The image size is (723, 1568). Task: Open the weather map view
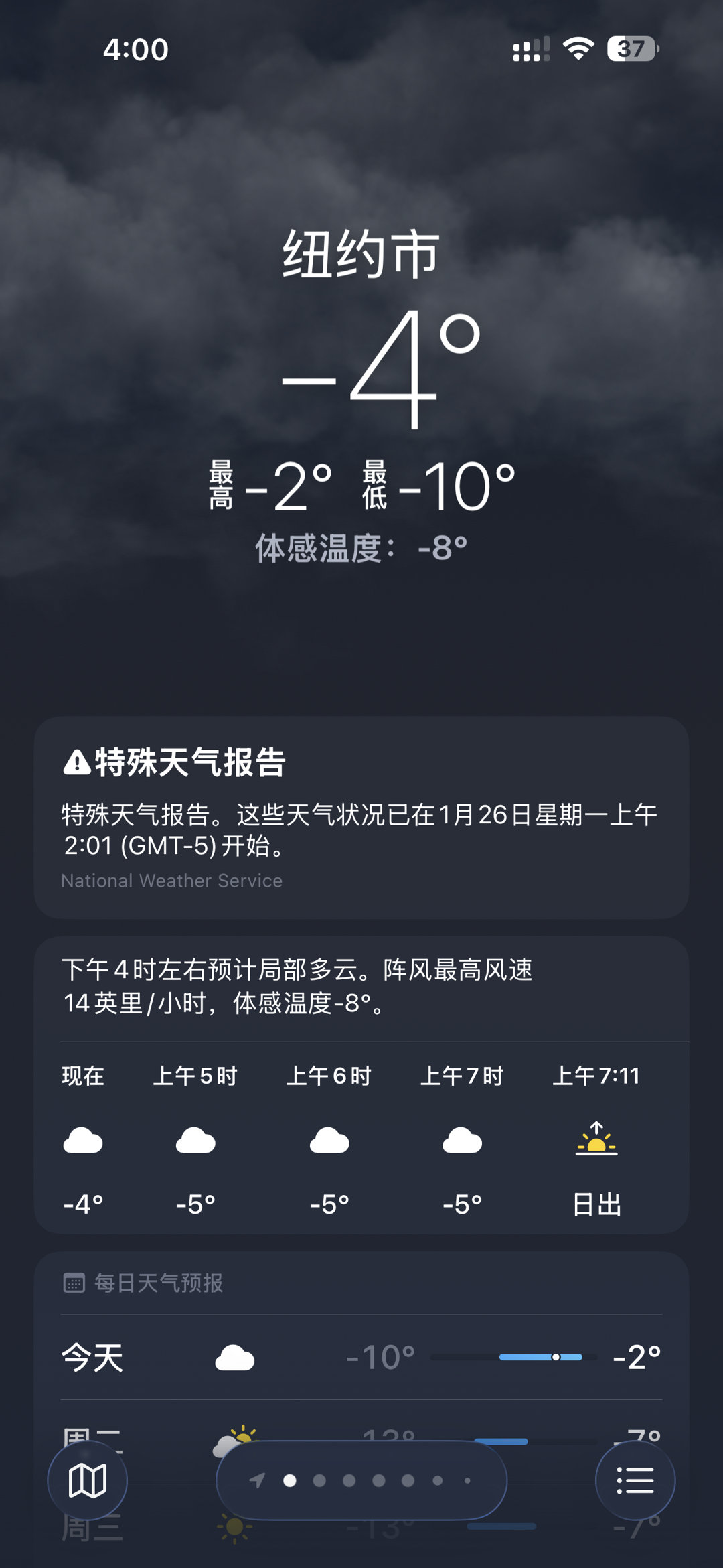click(x=89, y=1480)
